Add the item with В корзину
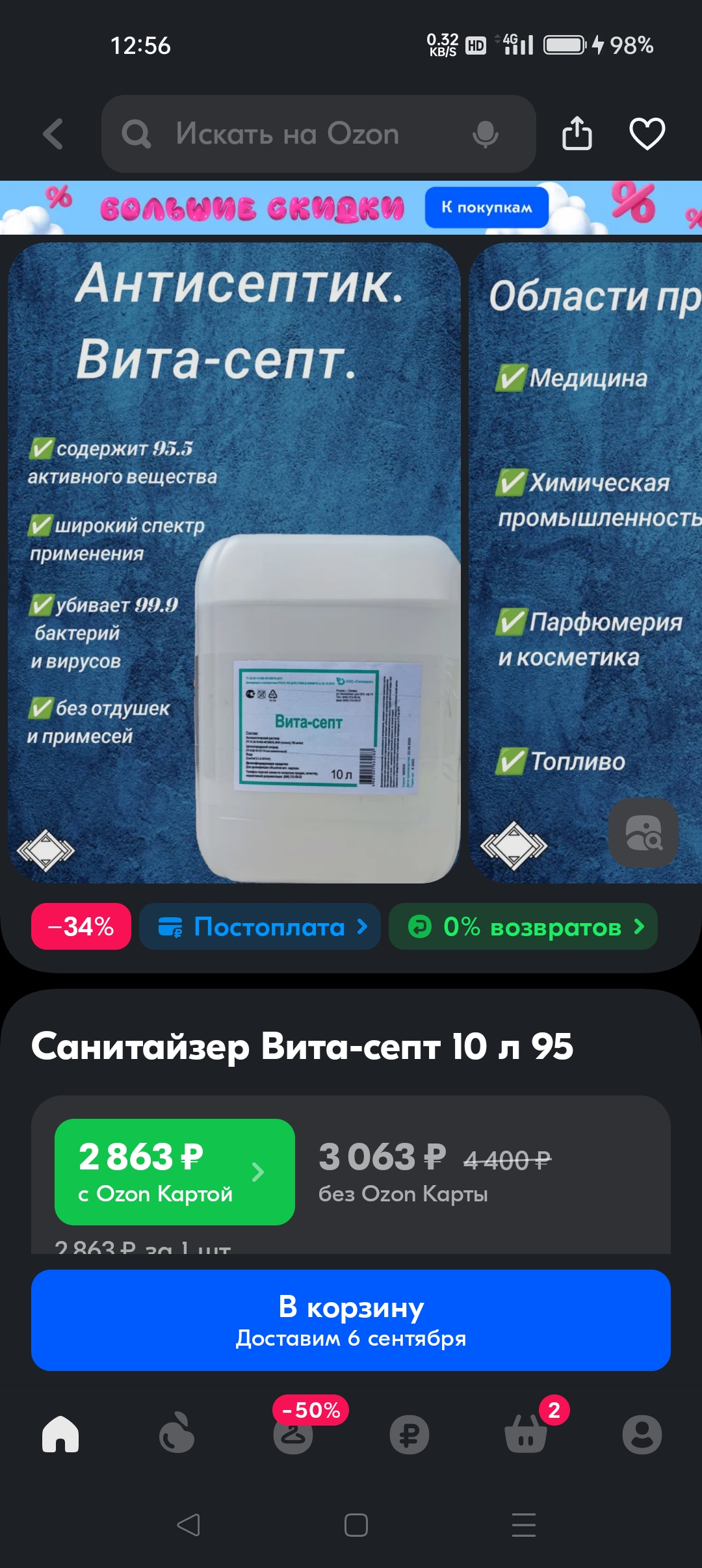This screenshot has height=1568, width=702. [x=351, y=1320]
